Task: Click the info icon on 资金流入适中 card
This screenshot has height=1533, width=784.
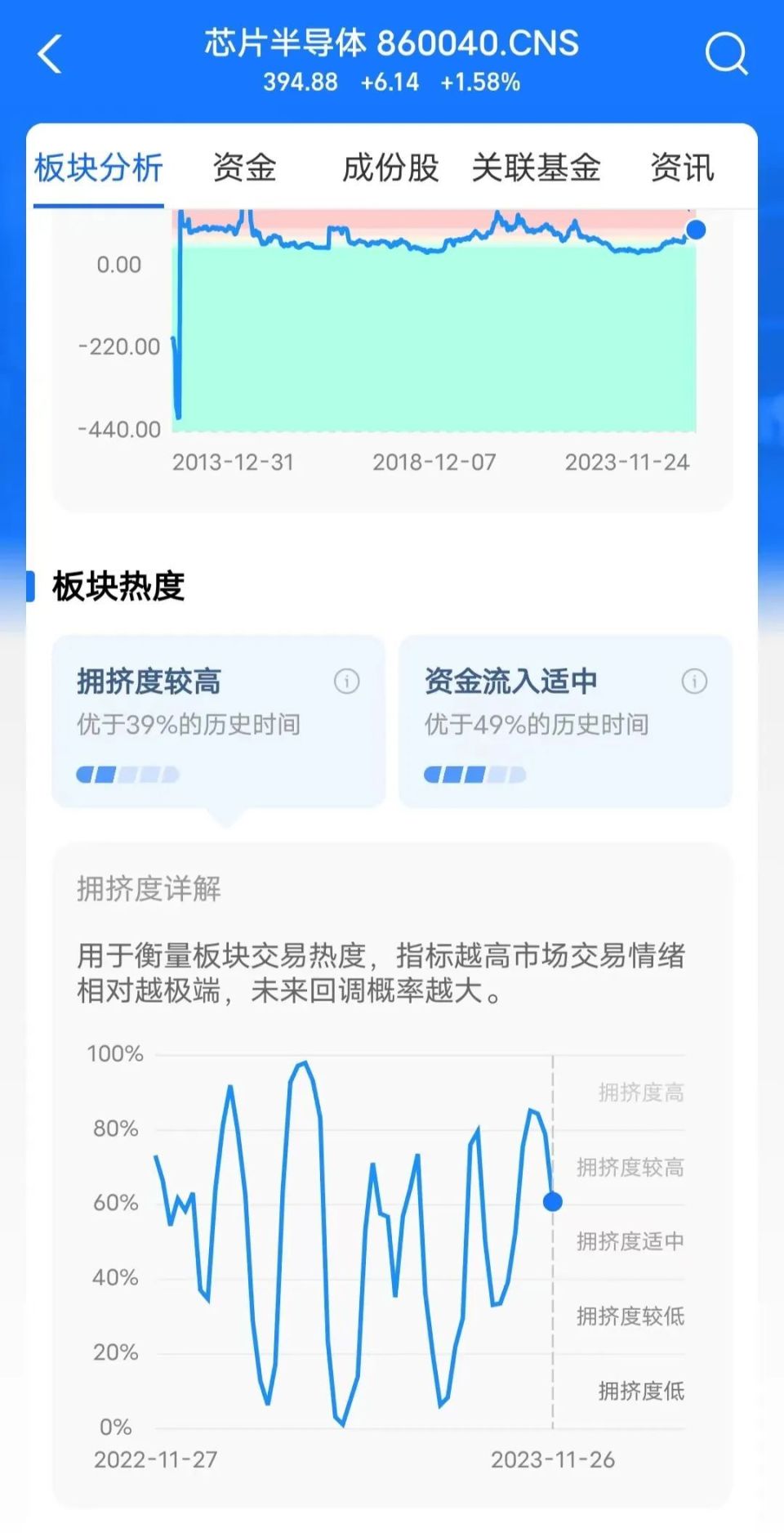Action: point(694,681)
